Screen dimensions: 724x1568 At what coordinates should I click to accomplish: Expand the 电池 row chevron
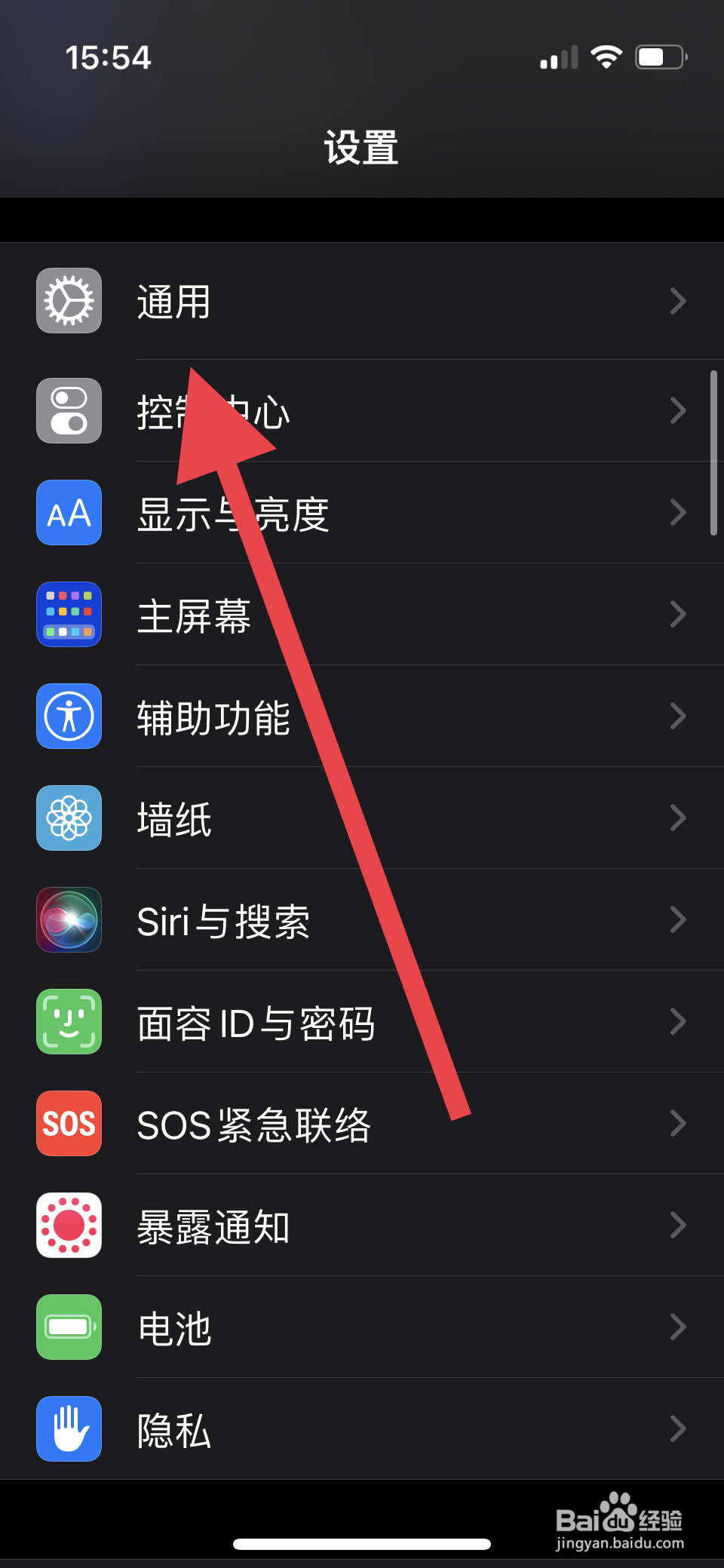tap(677, 1328)
